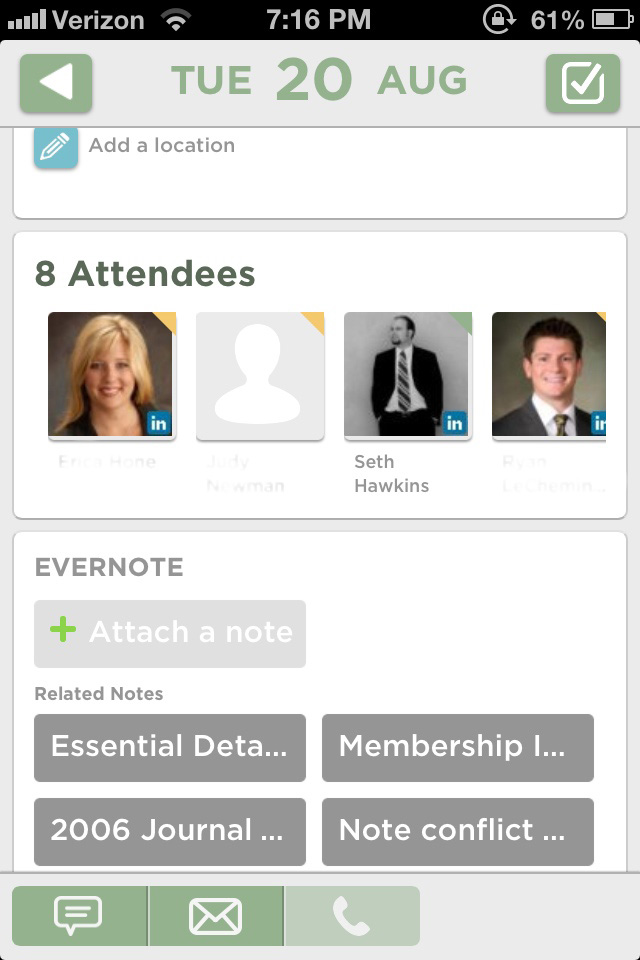Attach a note from Evernote
Image resolution: width=640 pixels, height=960 pixels.
click(170, 633)
